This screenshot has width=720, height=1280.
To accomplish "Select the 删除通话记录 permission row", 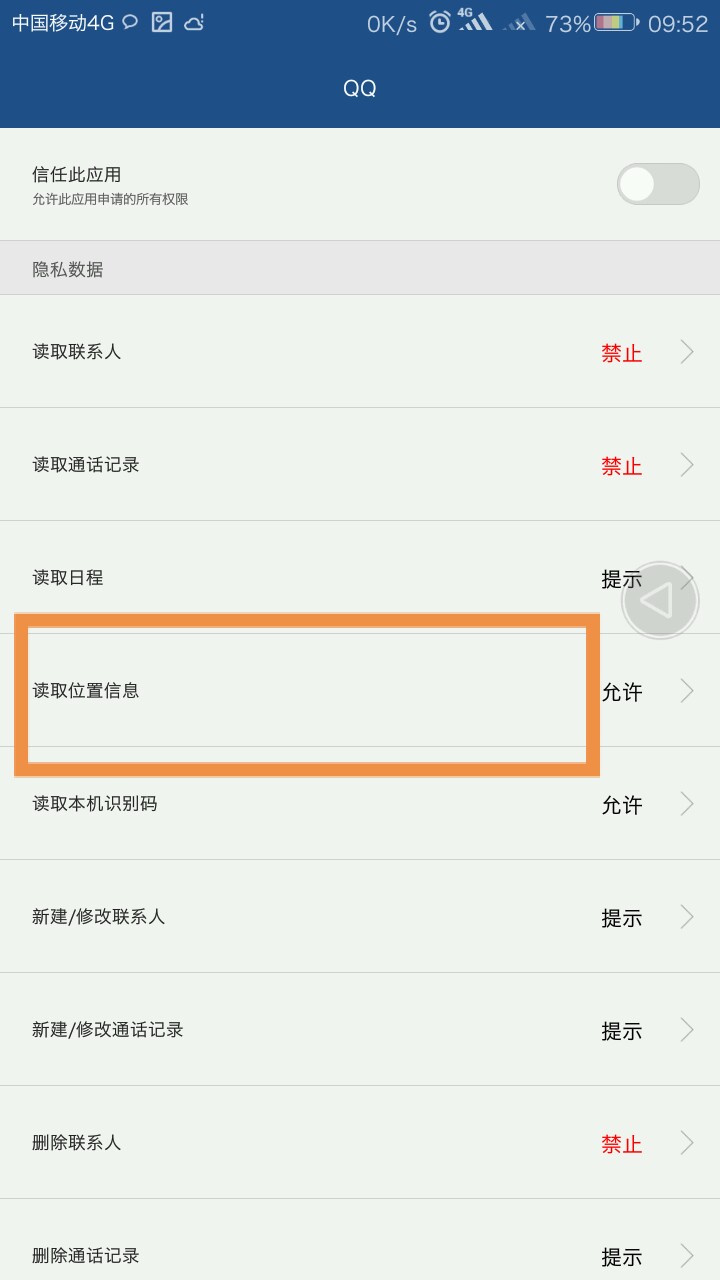I will [360, 1255].
